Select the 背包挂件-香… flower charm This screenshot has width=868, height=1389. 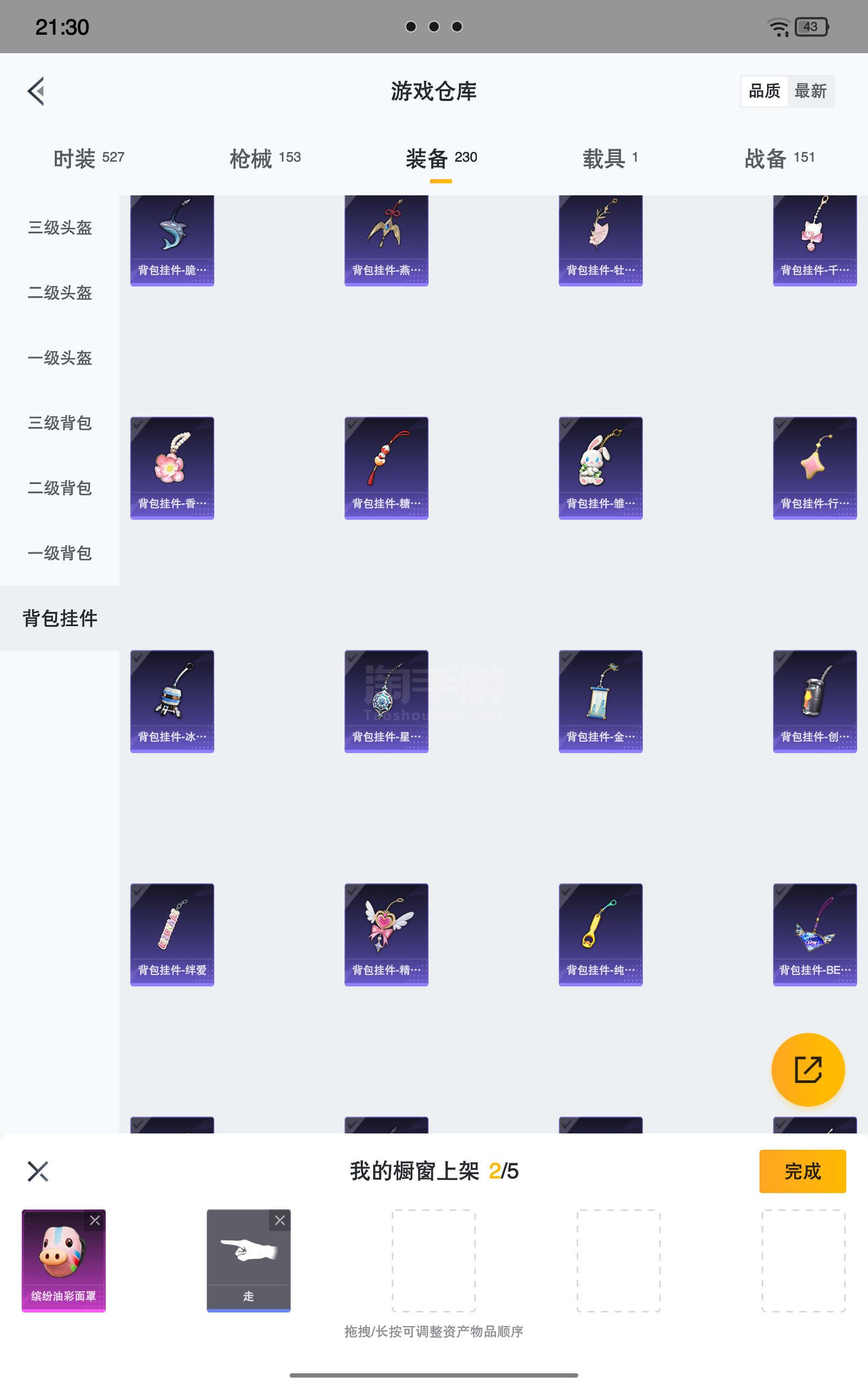(172, 468)
